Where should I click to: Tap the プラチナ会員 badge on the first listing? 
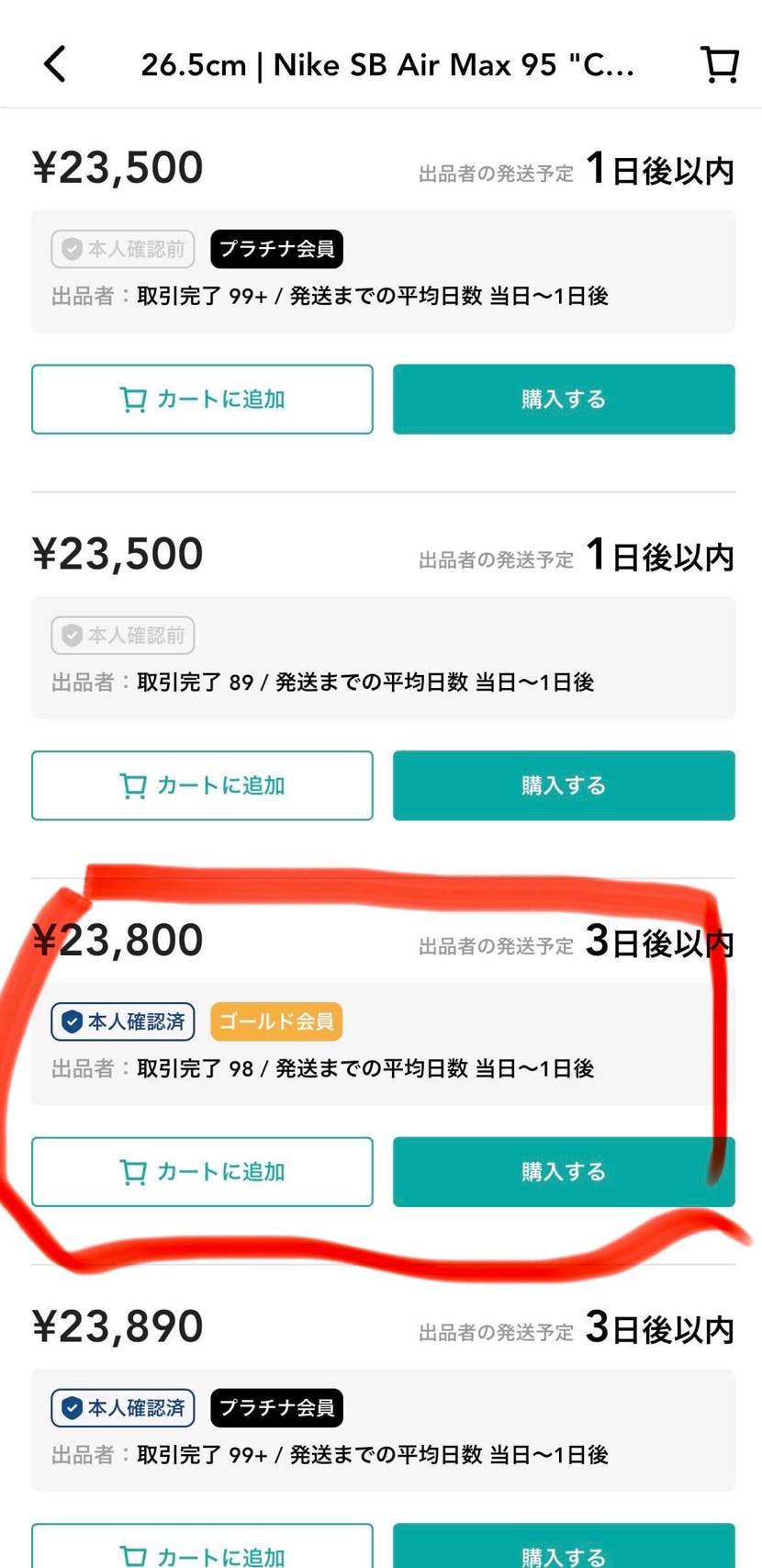(x=276, y=249)
